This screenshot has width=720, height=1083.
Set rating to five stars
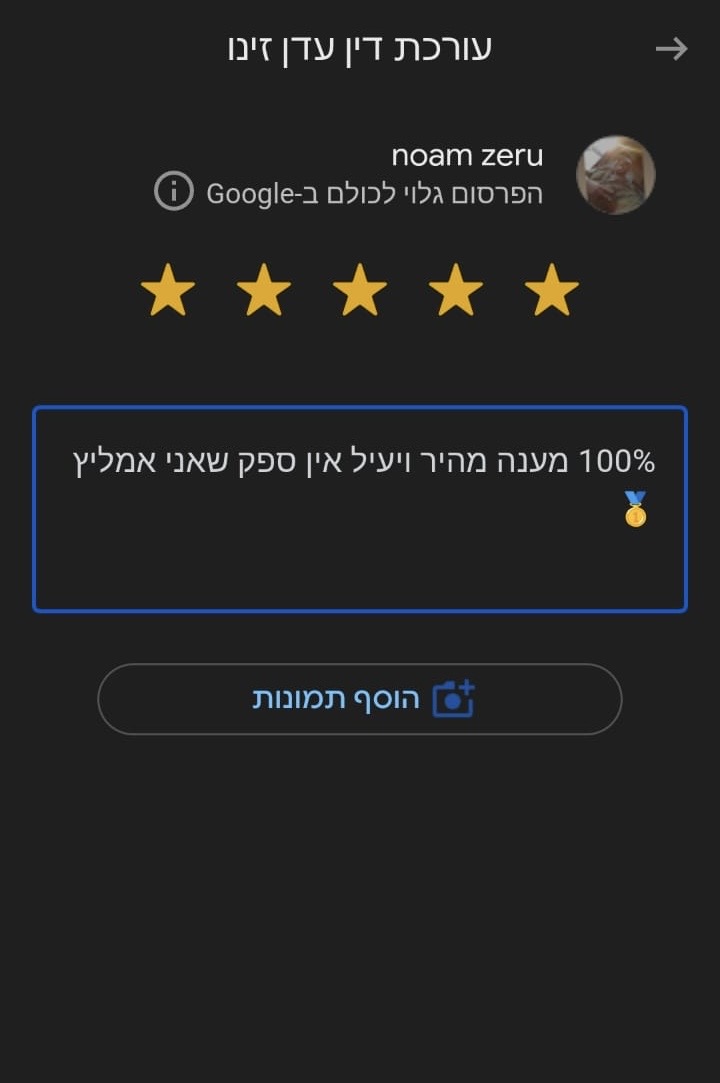coord(168,291)
